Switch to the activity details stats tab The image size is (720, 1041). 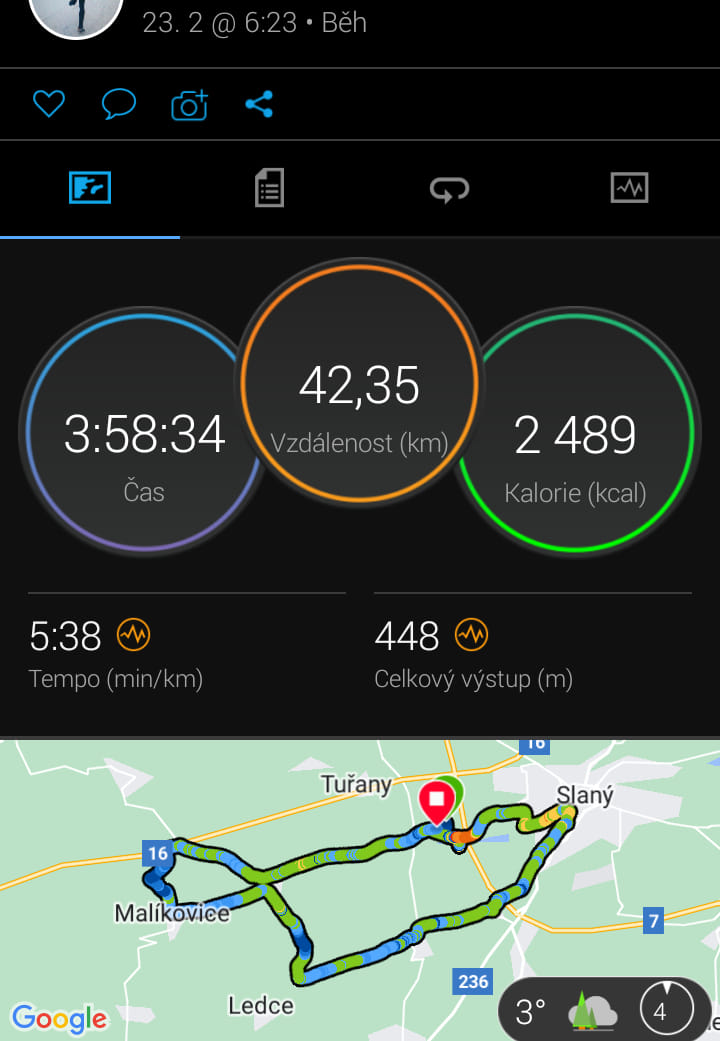click(x=270, y=188)
